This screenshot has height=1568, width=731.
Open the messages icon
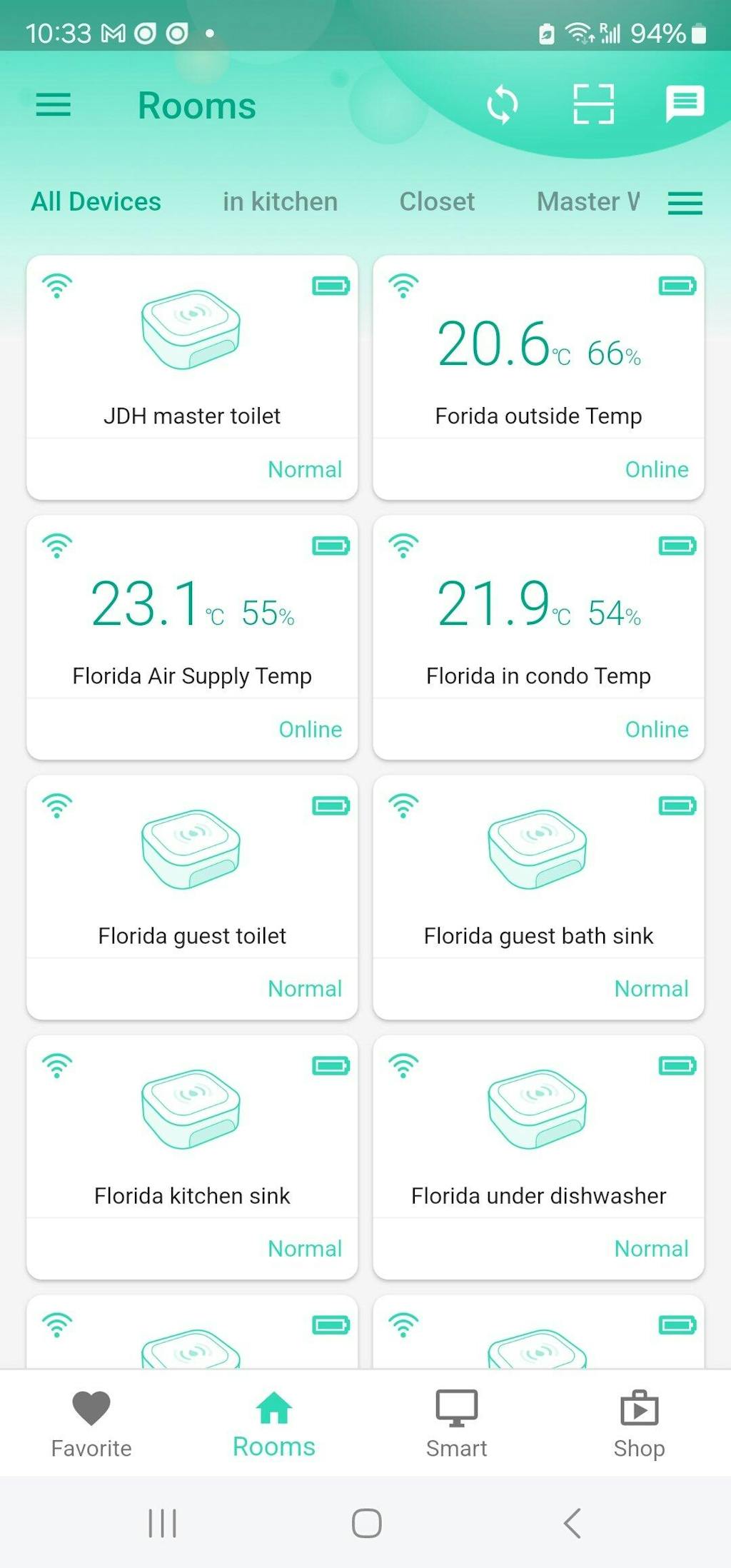pyautogui.click(x=685, y=104)
